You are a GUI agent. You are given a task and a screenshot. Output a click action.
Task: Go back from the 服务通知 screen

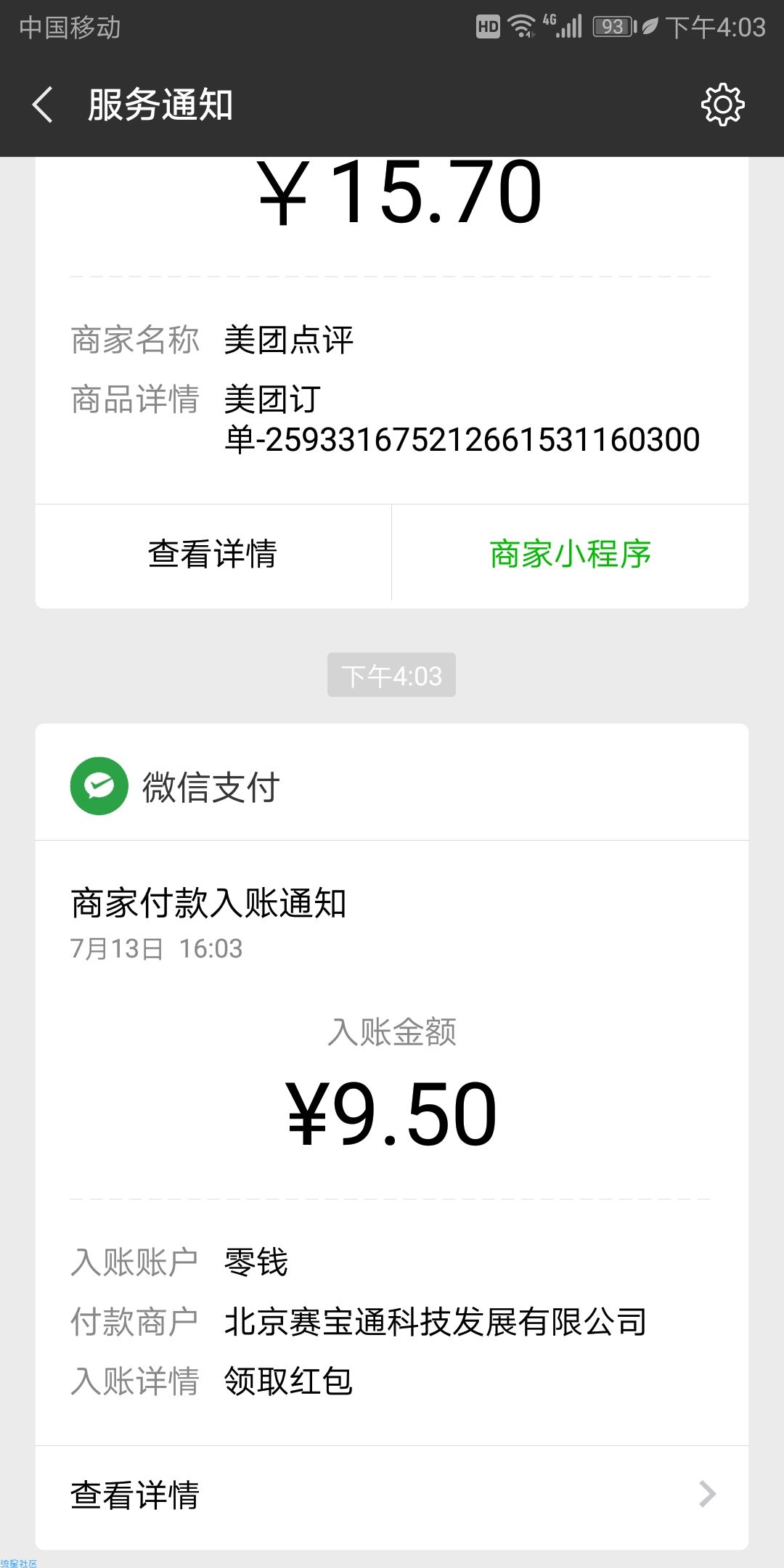pos(43,105)
